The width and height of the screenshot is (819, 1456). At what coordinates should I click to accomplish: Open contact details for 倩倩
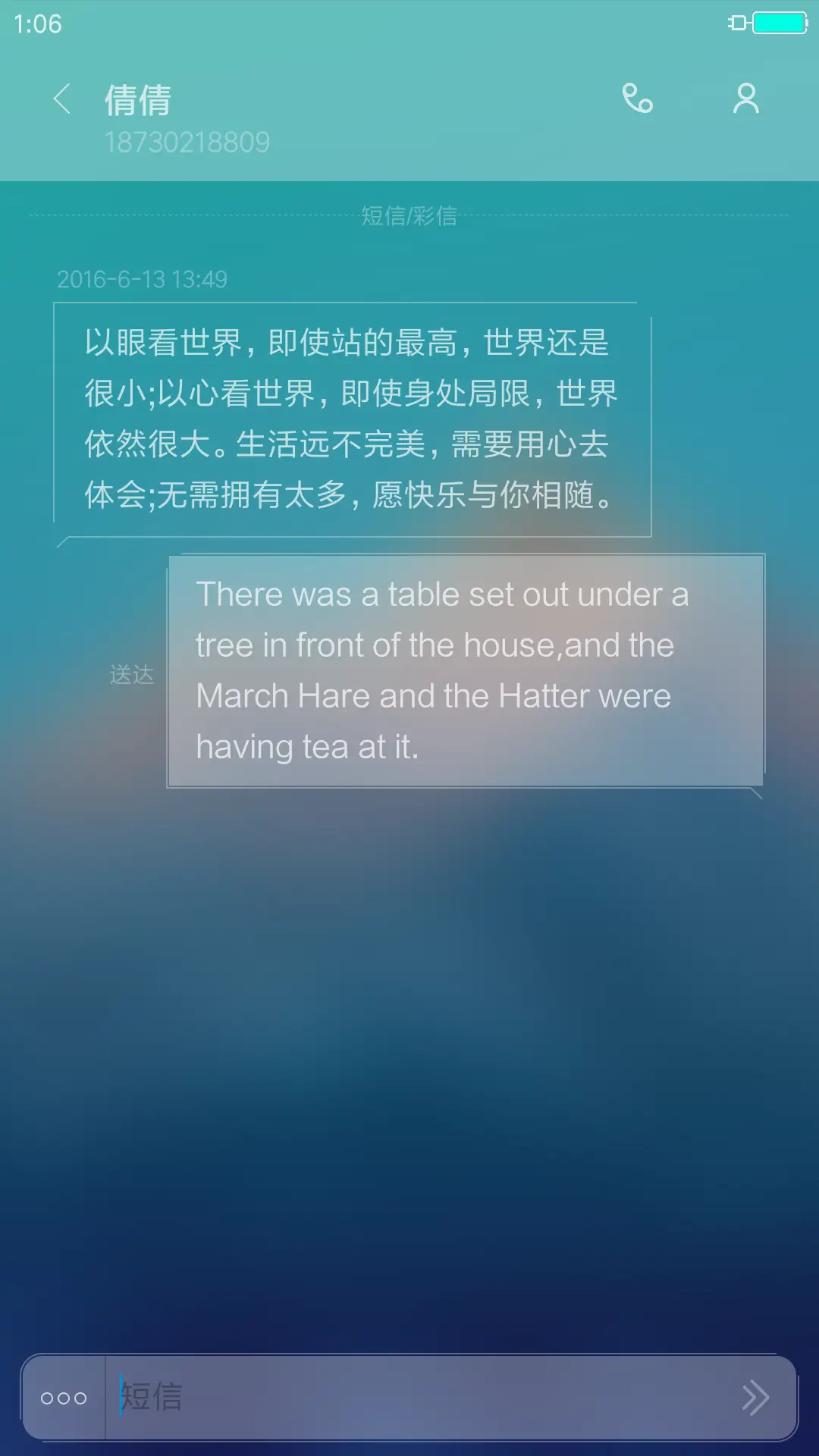click(746, 99)
